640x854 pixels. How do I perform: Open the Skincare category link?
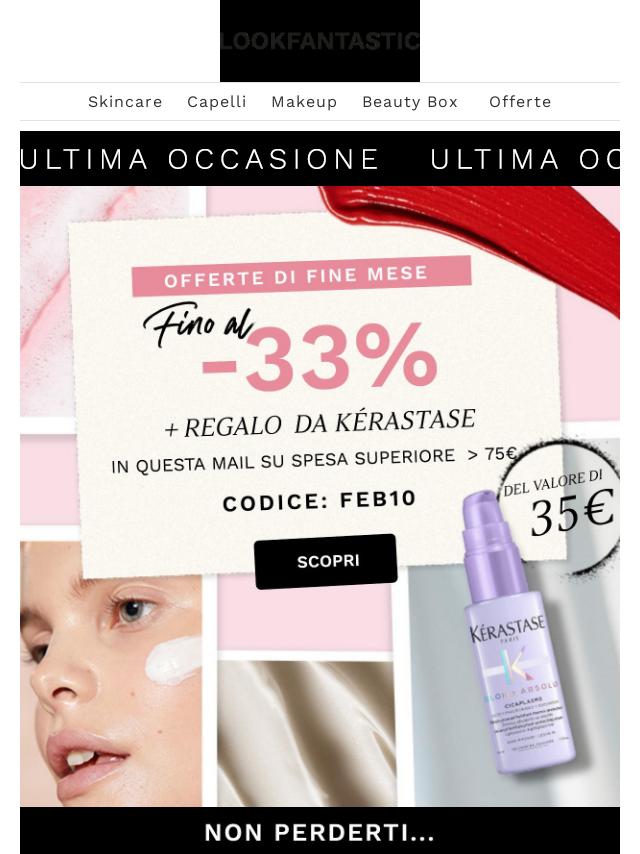click(125, 102)
